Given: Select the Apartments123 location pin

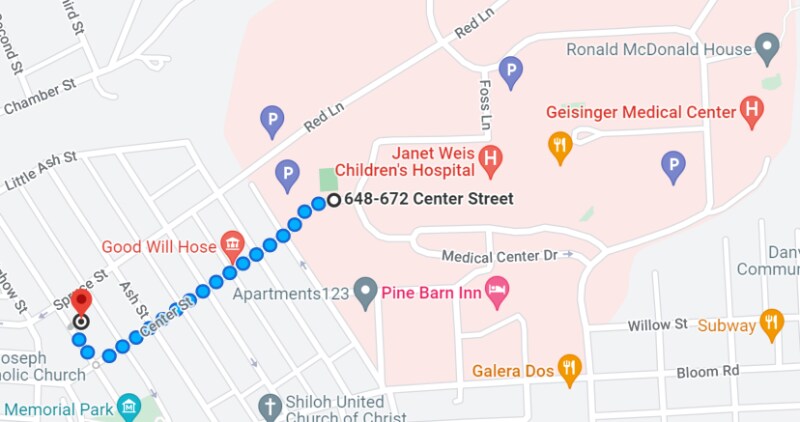Looking at the screenshot, I should click(366, 292).
